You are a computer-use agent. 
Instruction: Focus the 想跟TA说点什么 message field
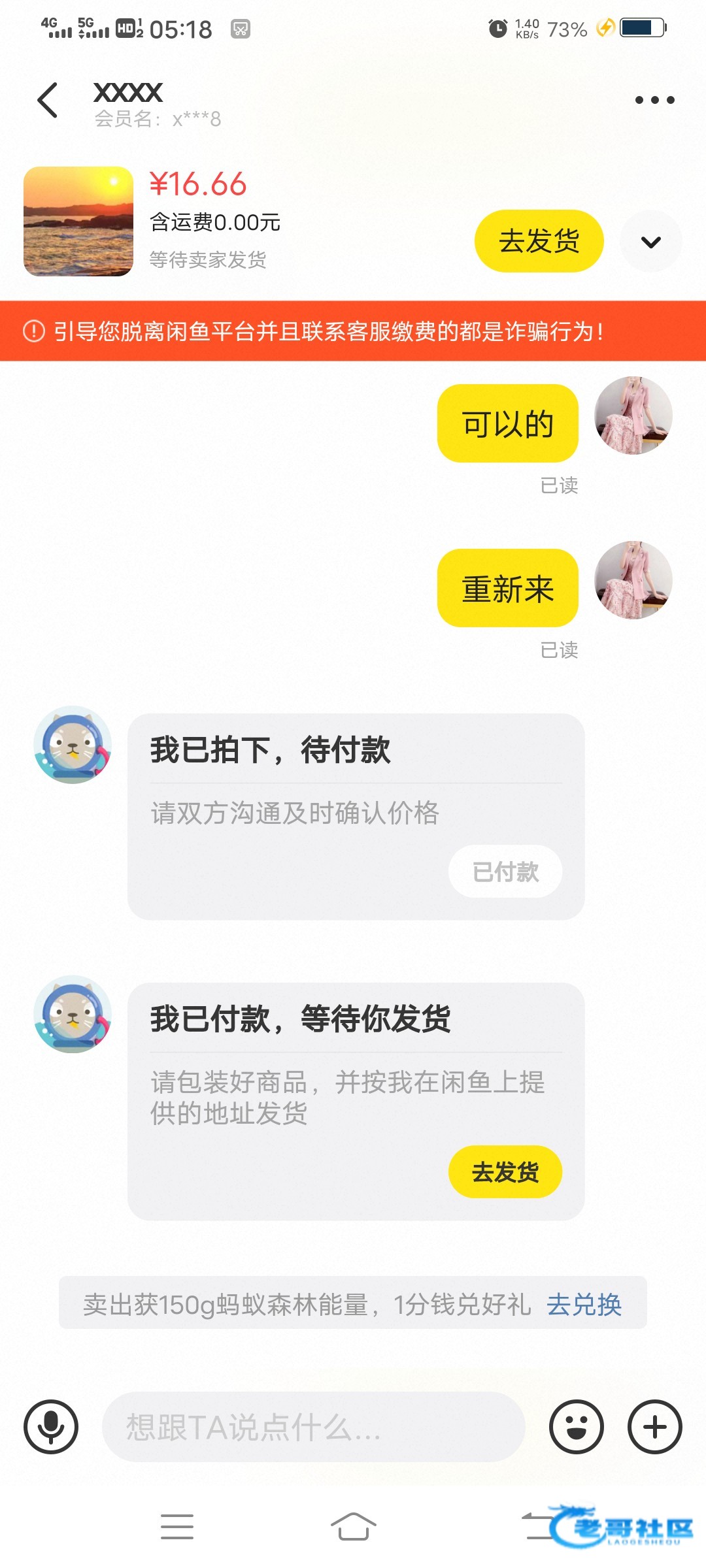pos(314,1427)
